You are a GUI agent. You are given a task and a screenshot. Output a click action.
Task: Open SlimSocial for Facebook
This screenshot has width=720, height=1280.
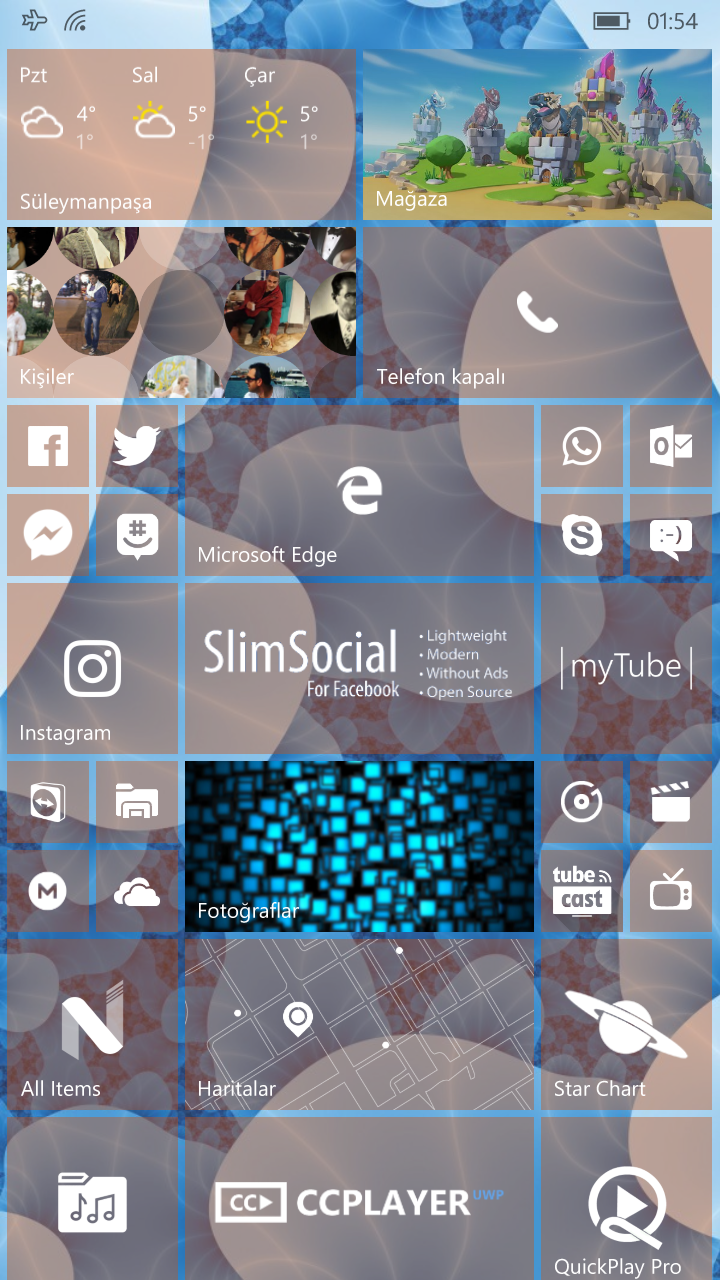[x=359, y=668]
